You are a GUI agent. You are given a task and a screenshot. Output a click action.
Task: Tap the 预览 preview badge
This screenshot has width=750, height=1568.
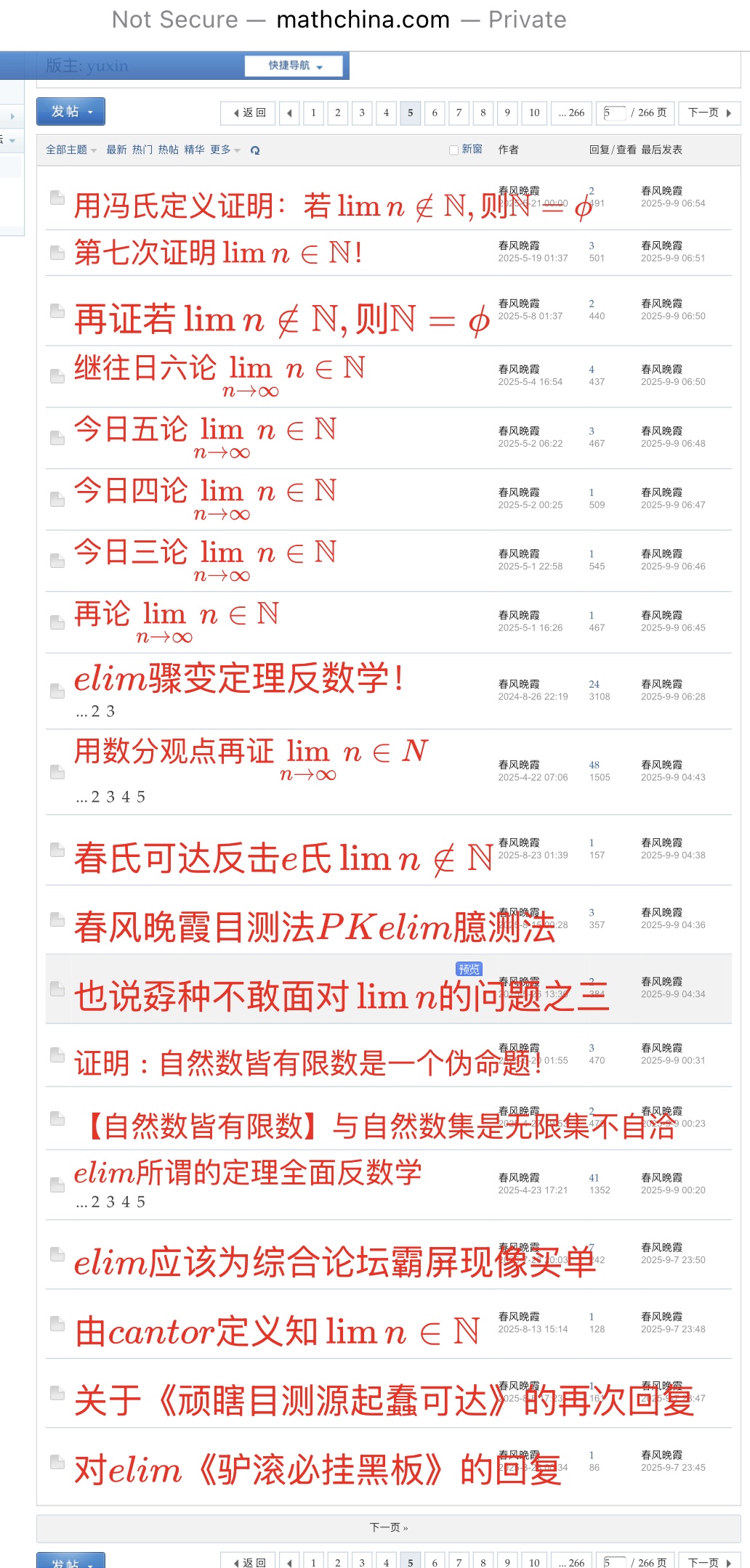pyautogui.click(x=469, y=969)
